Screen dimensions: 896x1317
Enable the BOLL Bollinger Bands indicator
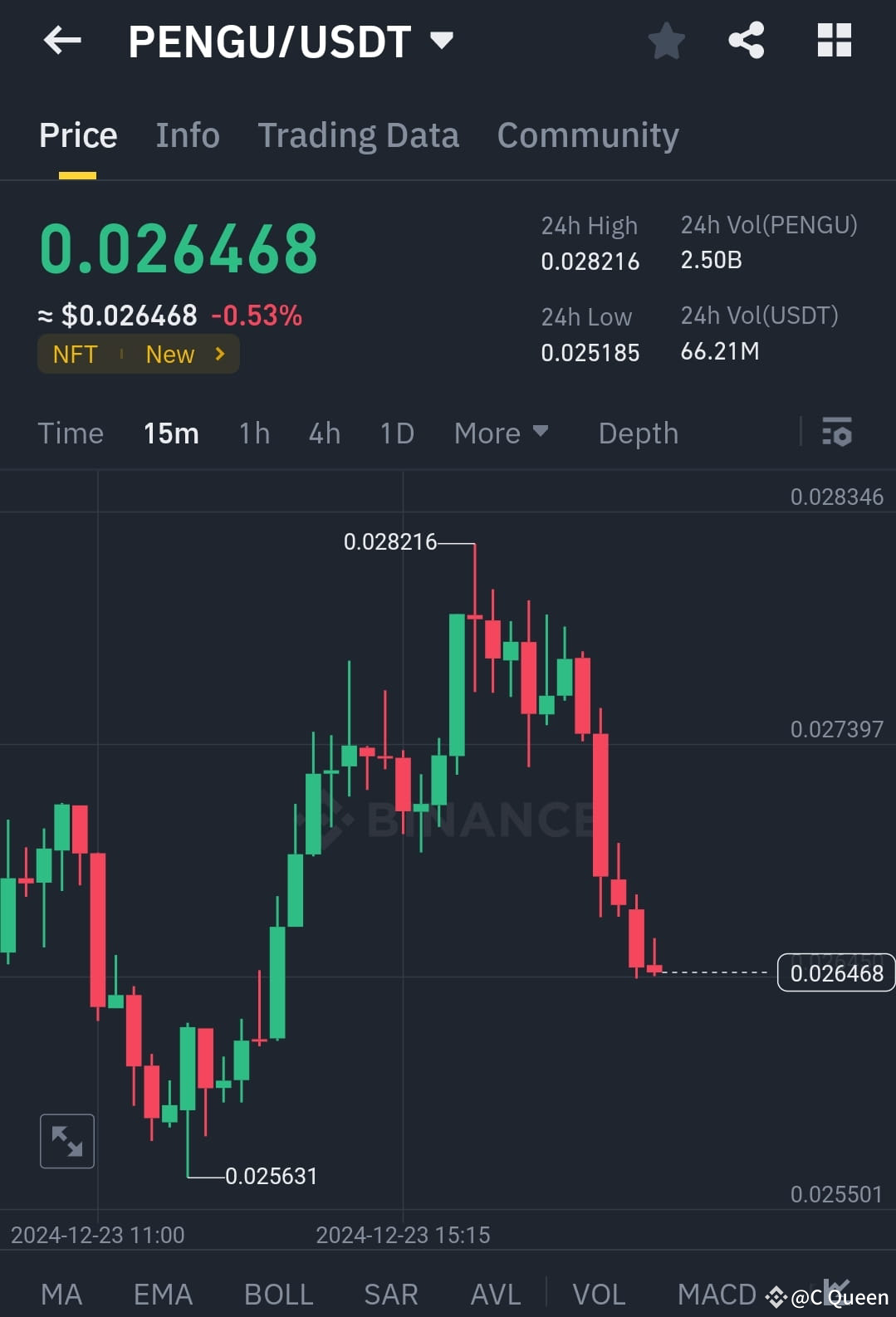click(x=277, y=1294)
